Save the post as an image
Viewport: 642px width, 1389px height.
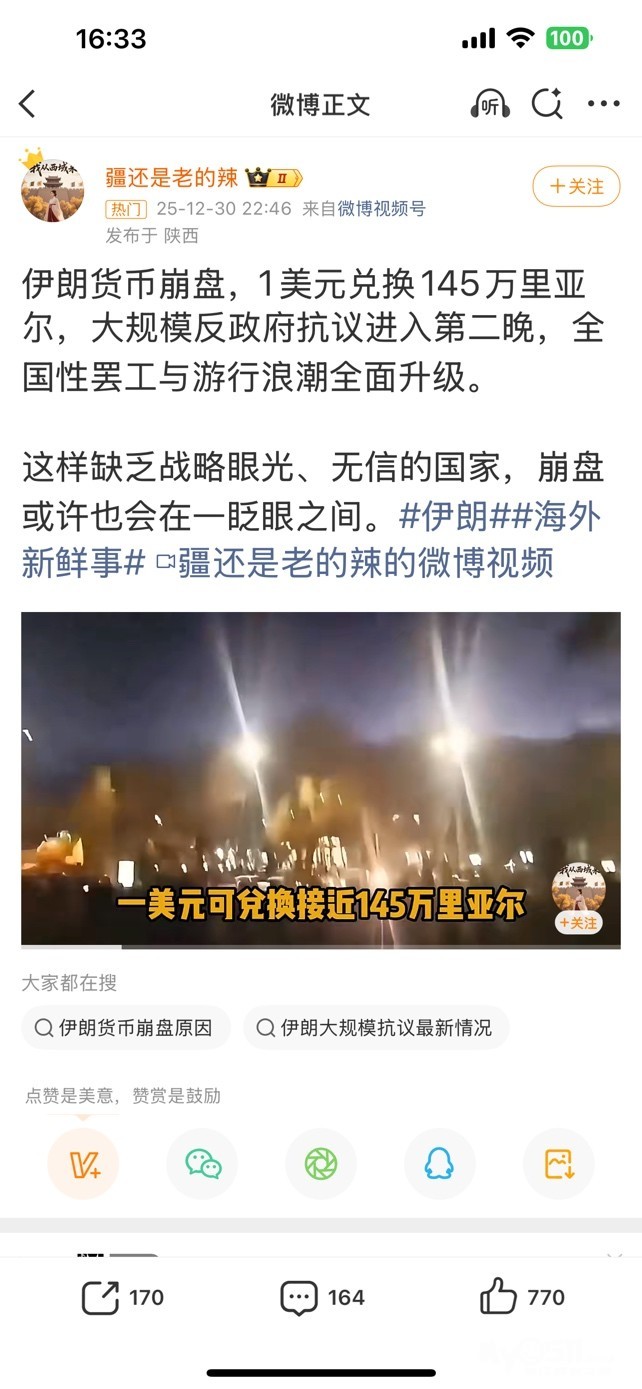coord(558,1164)
